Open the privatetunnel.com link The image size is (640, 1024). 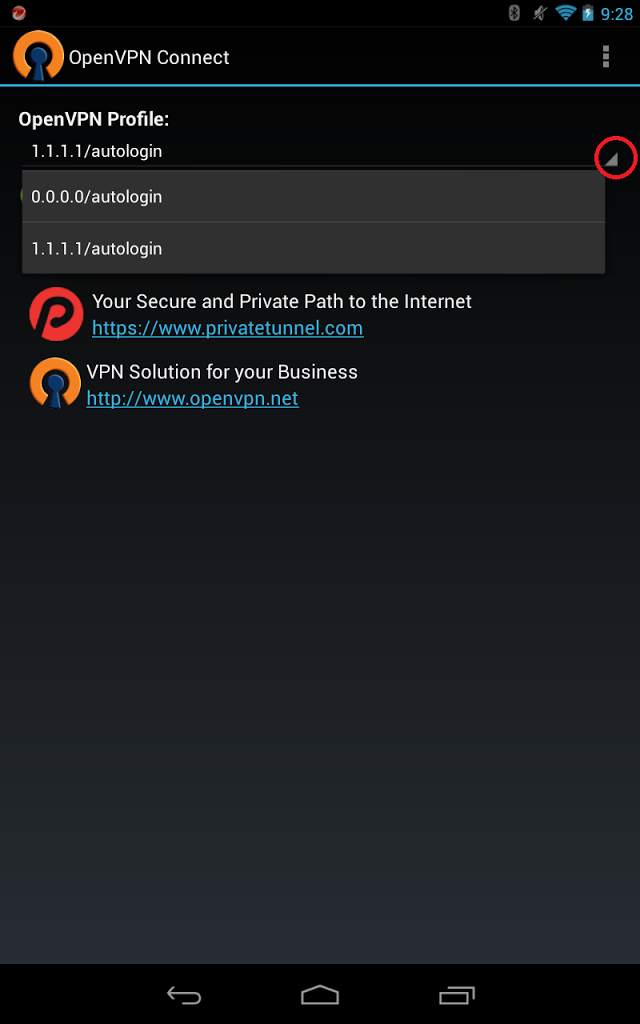[x=227, y=328]
